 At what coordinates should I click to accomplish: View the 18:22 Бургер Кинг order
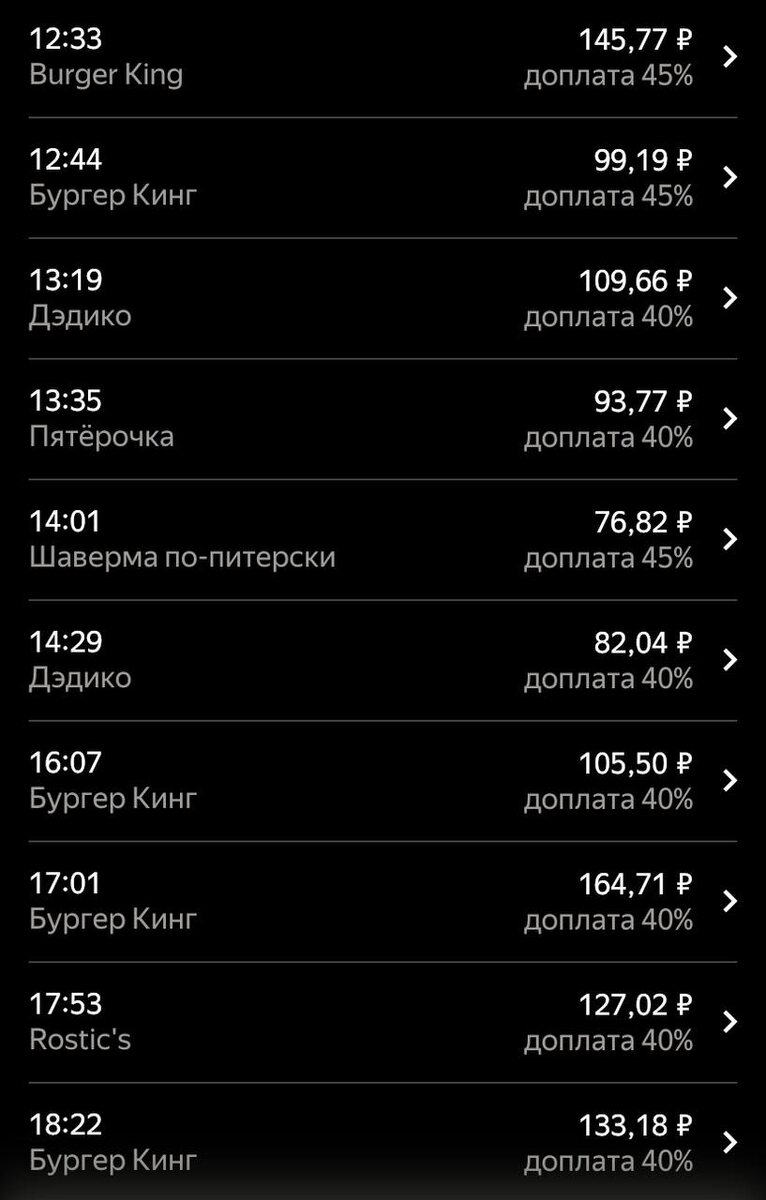pos(383,1142)
